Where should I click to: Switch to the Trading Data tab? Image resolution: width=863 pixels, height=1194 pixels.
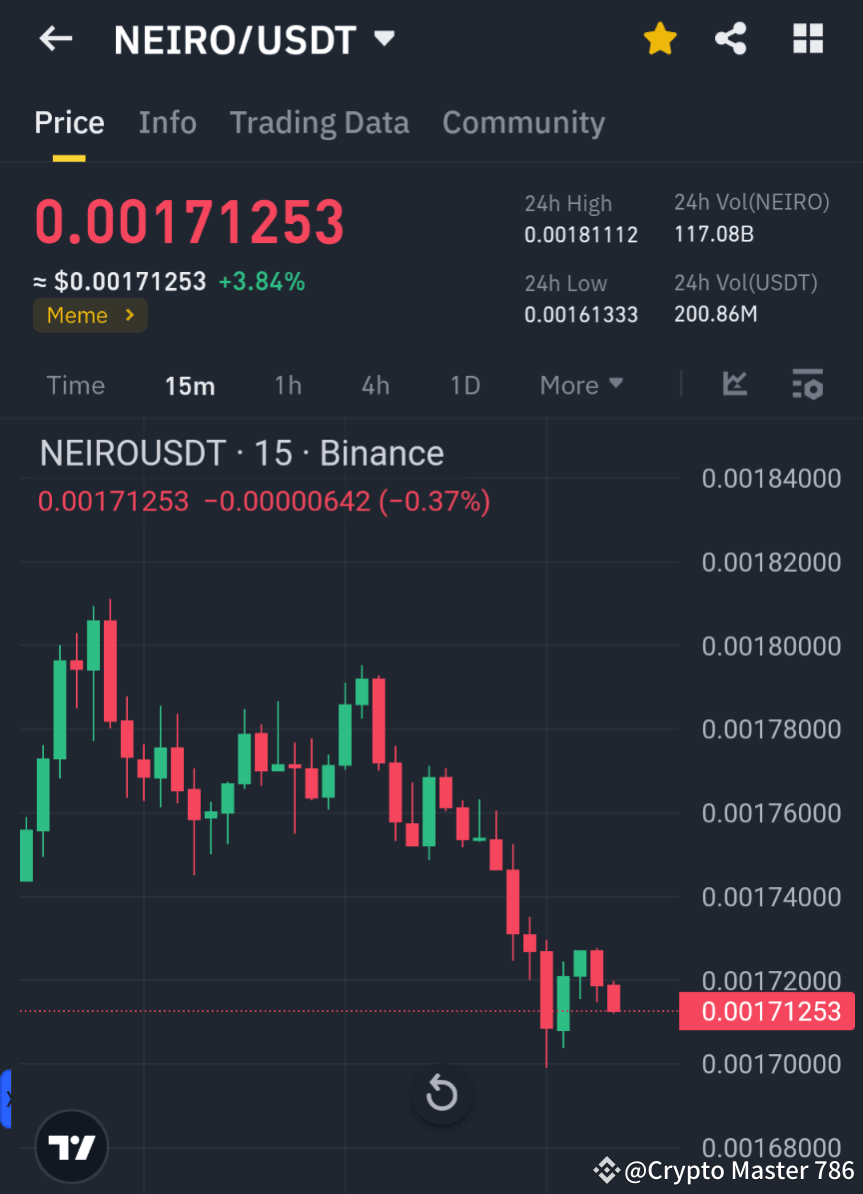tap(319, 122)
